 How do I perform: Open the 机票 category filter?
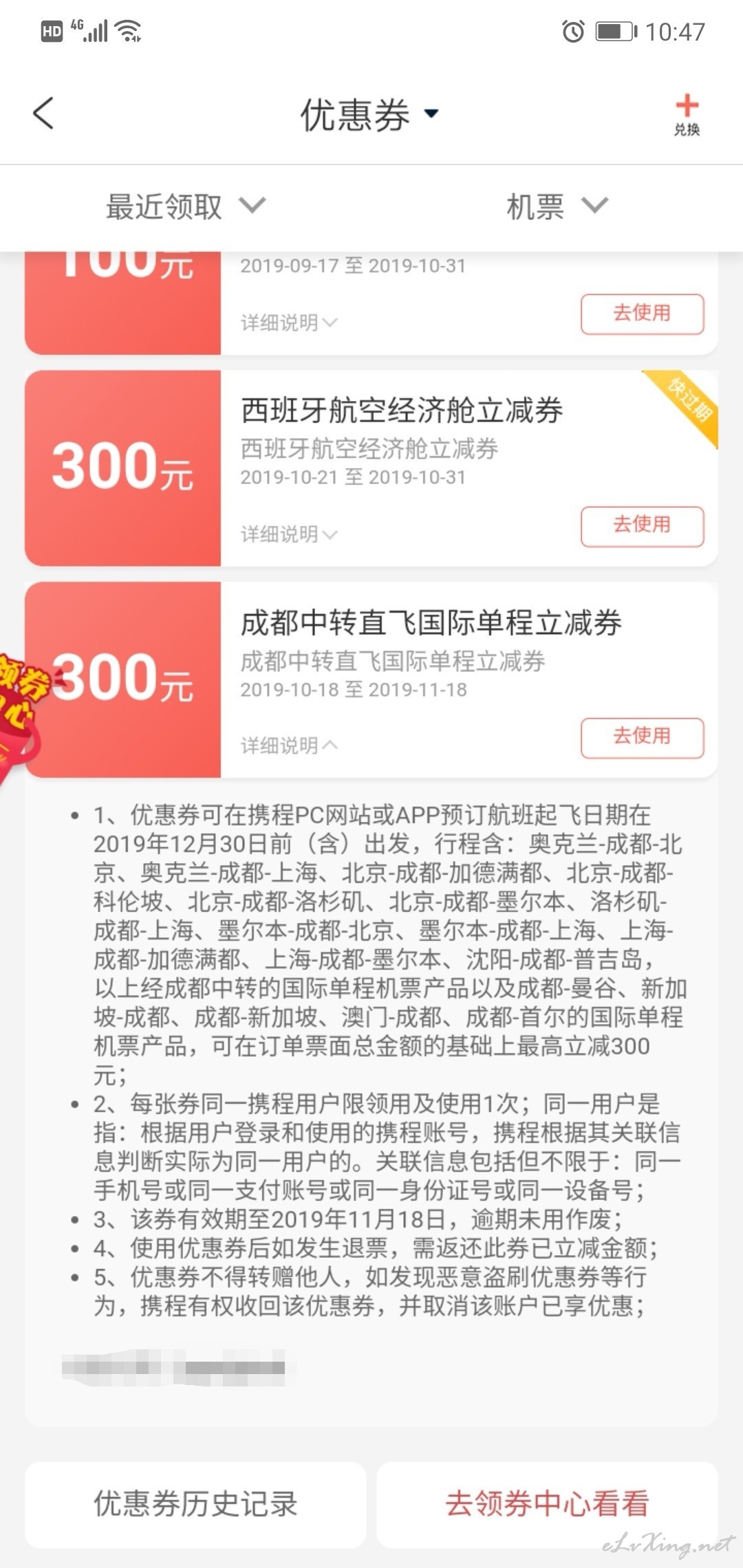pyautogui.click(x=557, y=206)
